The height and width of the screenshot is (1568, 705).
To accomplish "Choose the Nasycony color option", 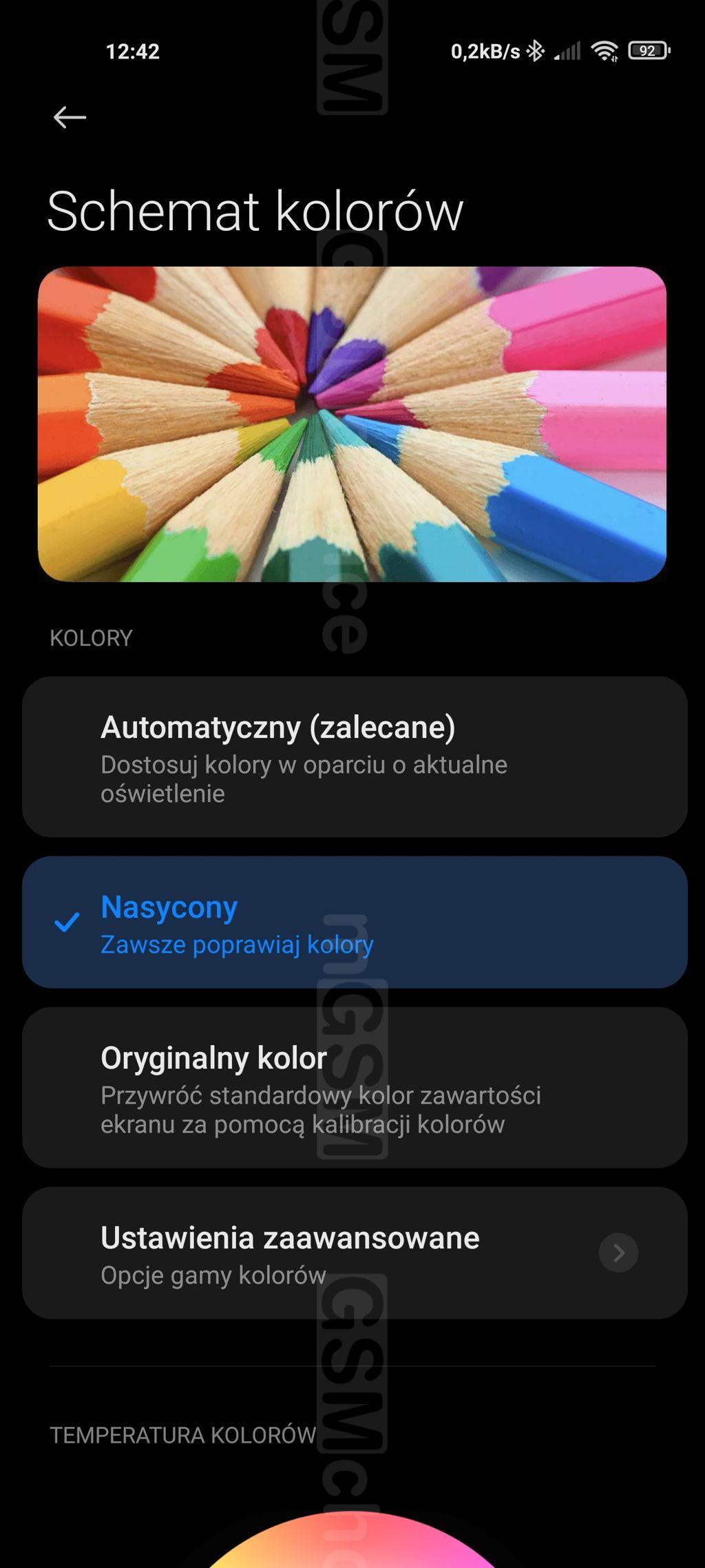I will (x=355, y=922).
